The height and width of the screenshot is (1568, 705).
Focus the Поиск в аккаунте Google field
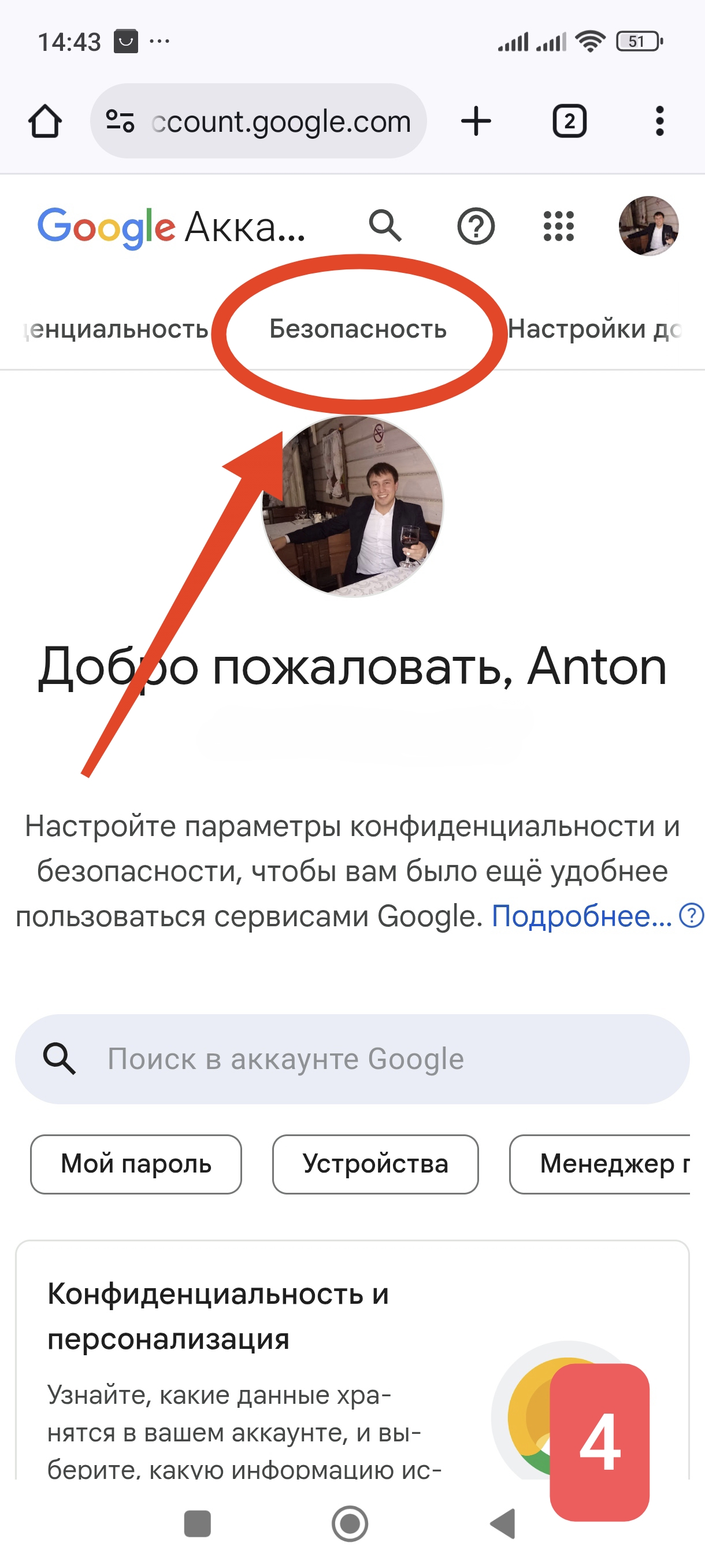click(352, 1059)
